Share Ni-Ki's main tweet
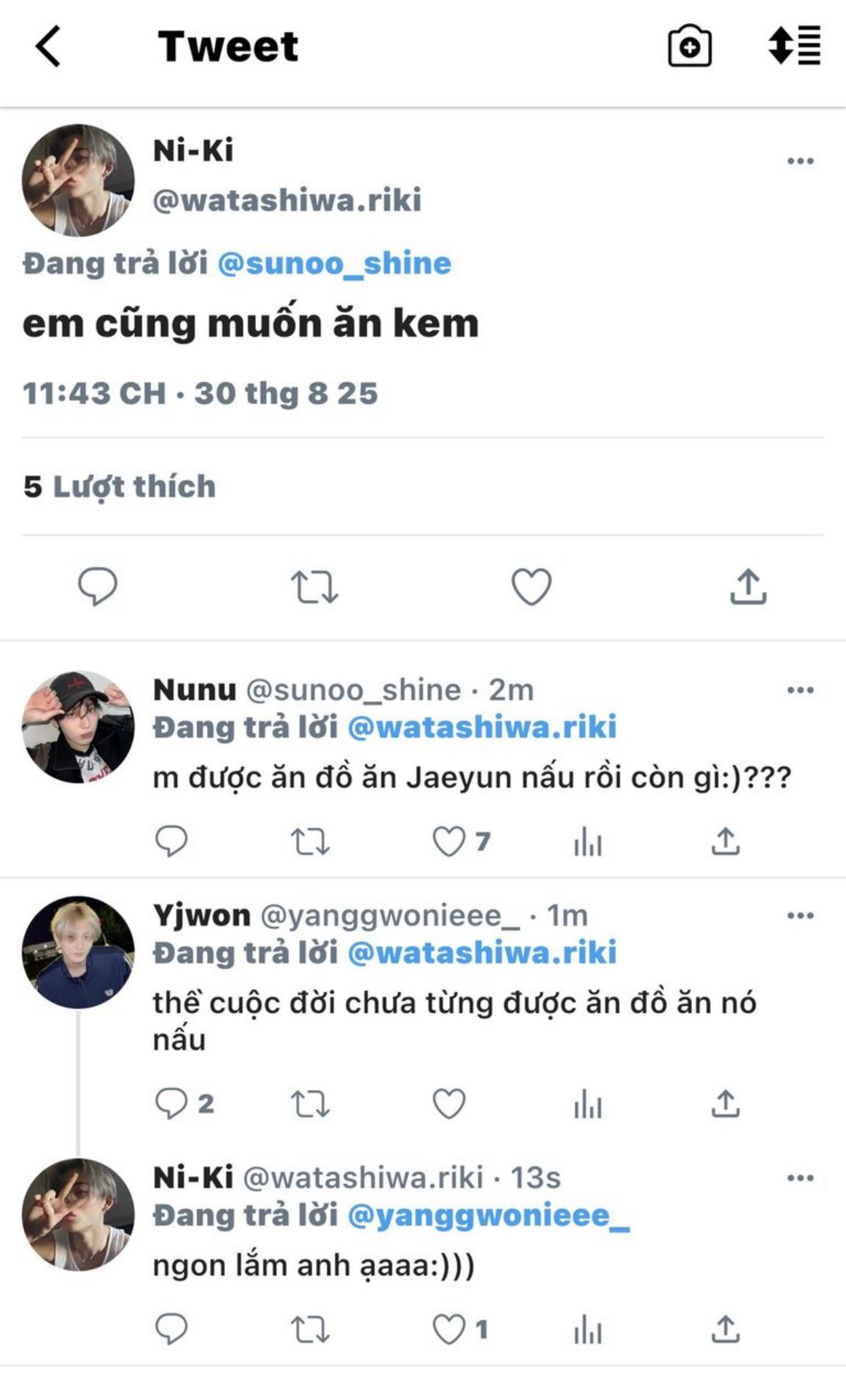Image resolution: width=846 pixels, height=1400 pixels. 748,586
